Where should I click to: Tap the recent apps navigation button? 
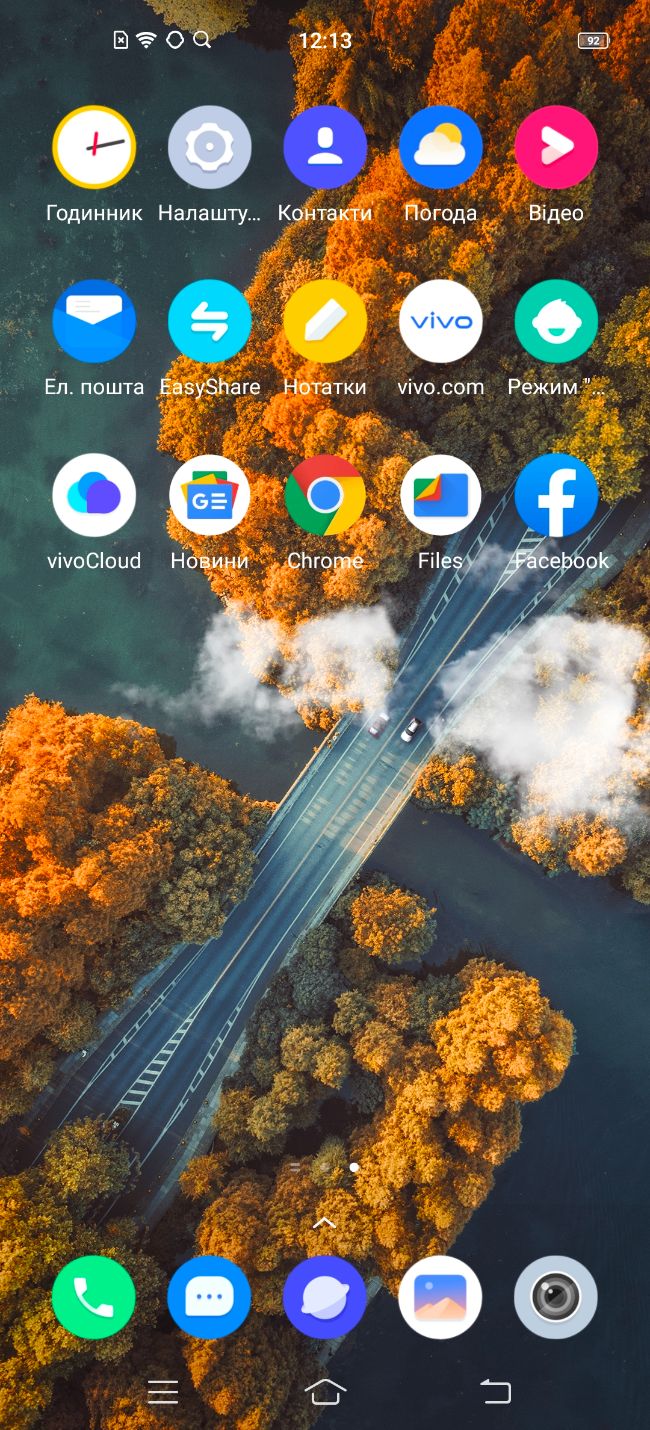(x=162, y=1391)
